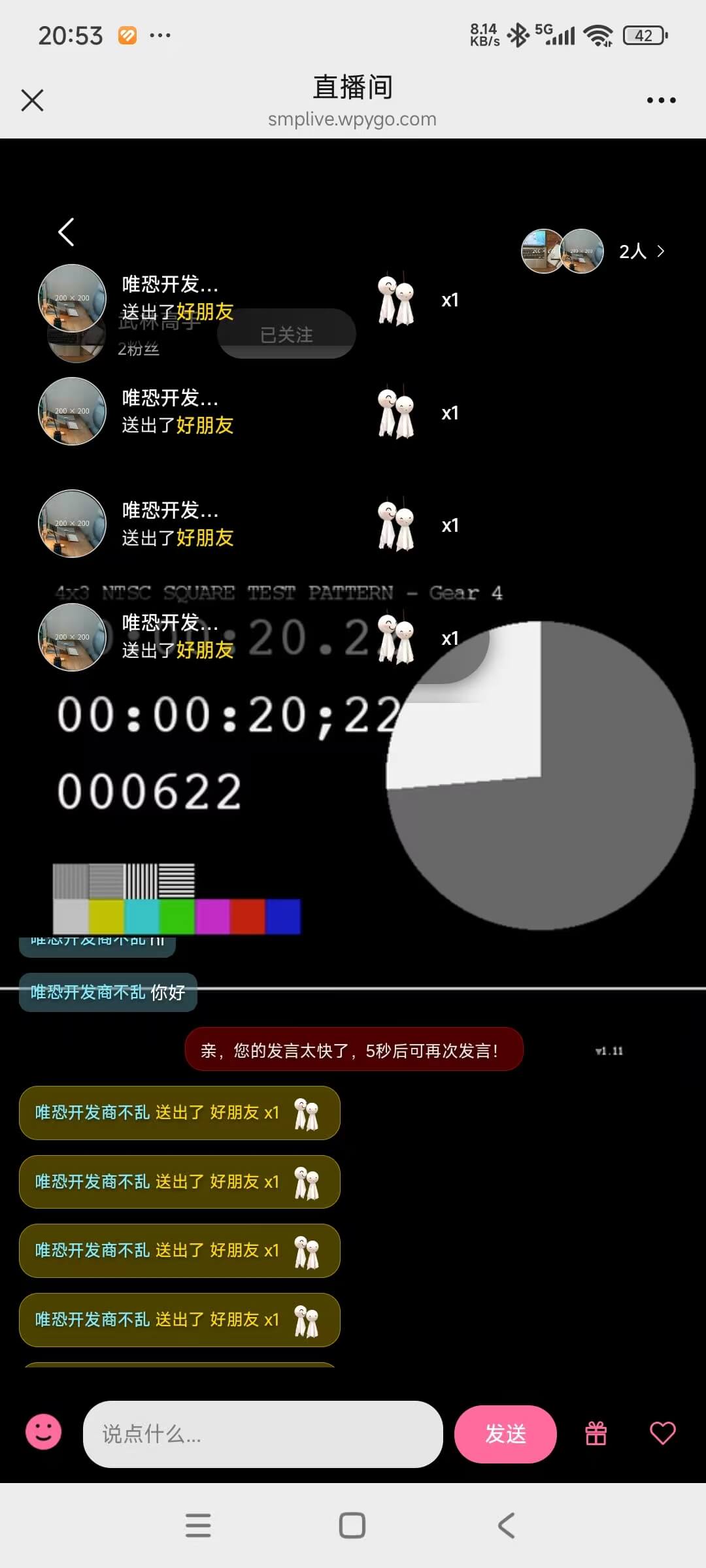Go back using the arrow in the stream

65,232
